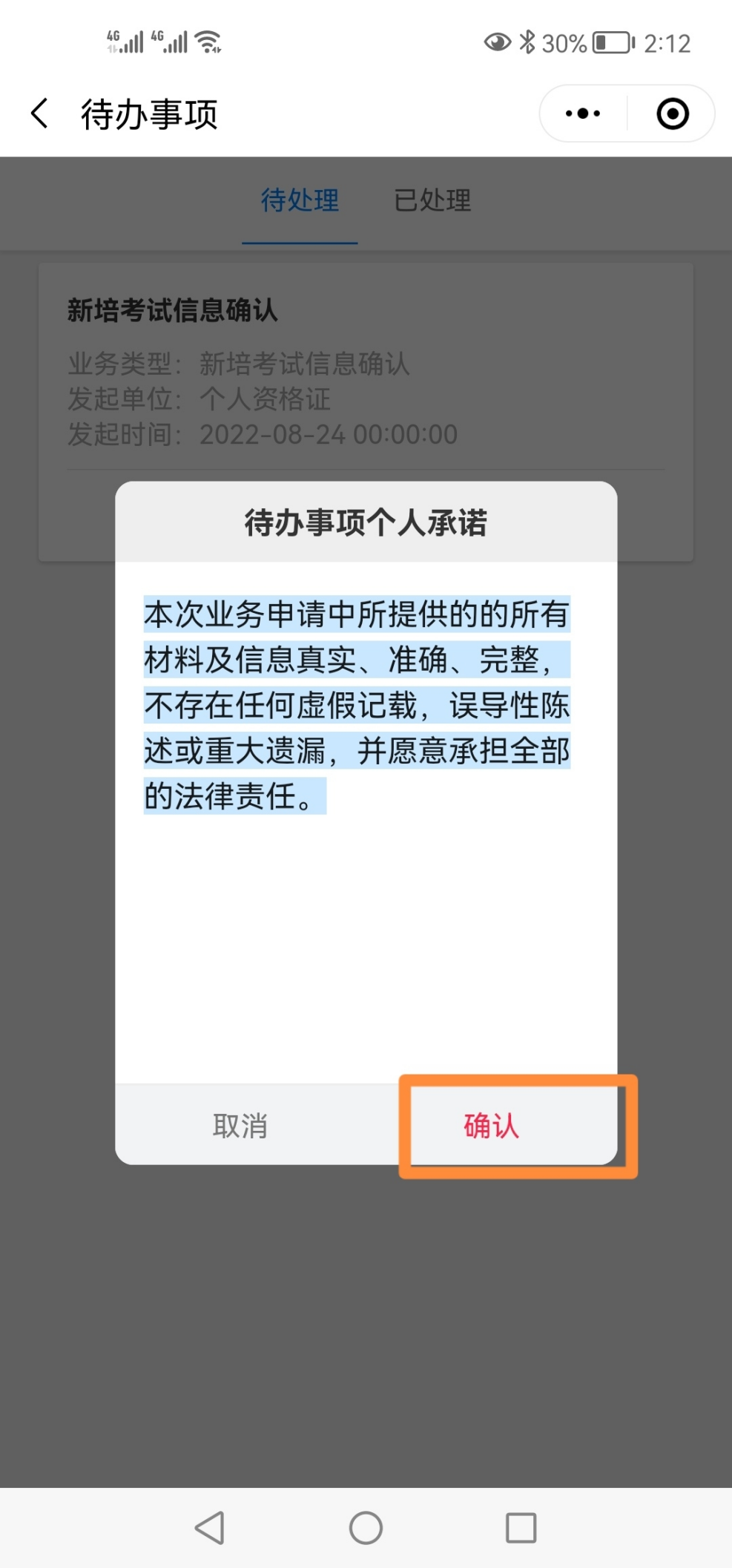This screenshot has width=732, height=1568.
Task: Open the system recent apps view
Action: pyautogui.click(x=521, y=1528)
